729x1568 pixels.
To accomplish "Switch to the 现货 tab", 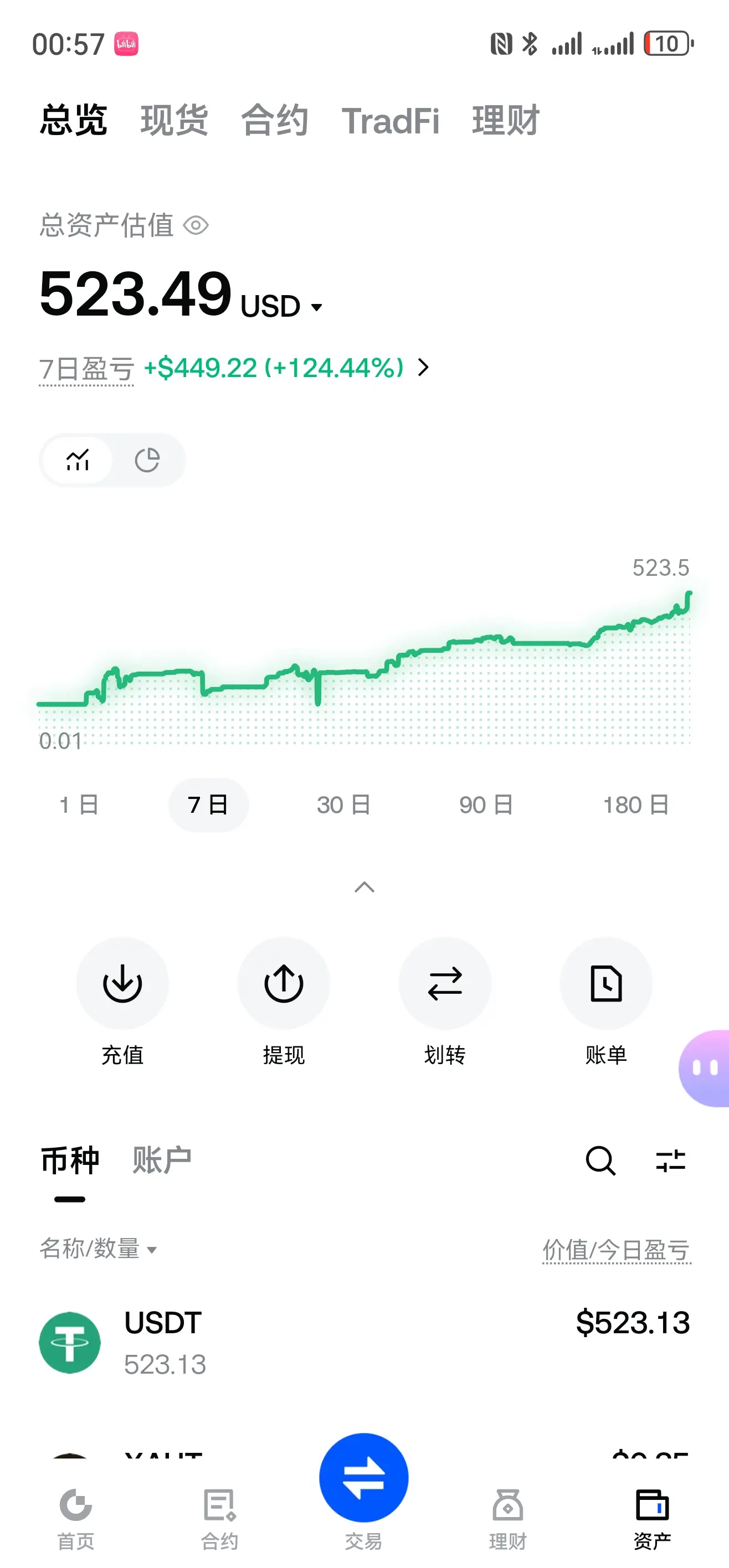I will [174, 120].
